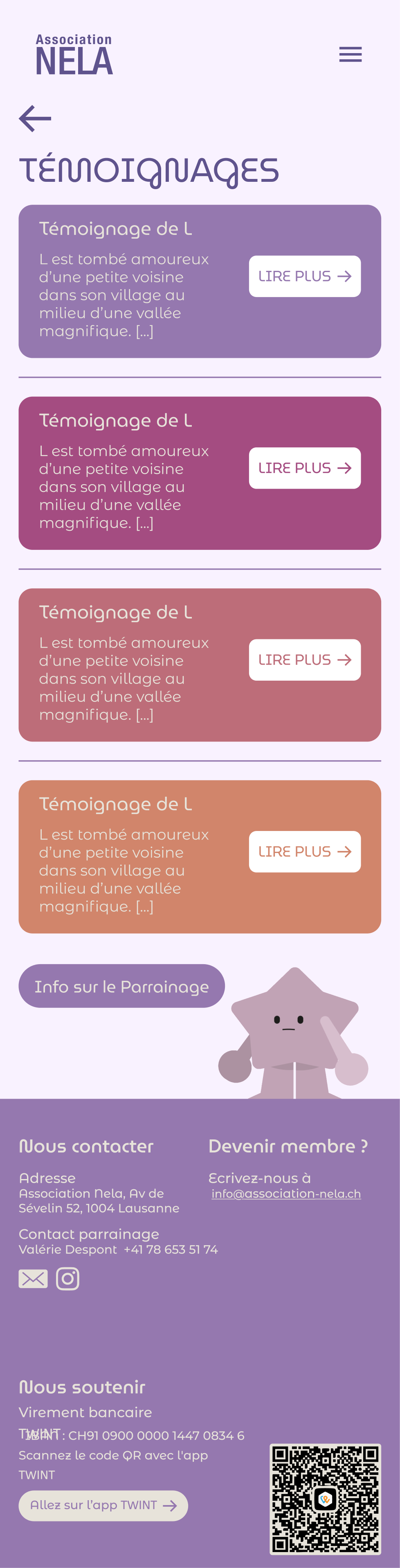Open Lire Plus in the rose testimonial card

click(304, 660)
